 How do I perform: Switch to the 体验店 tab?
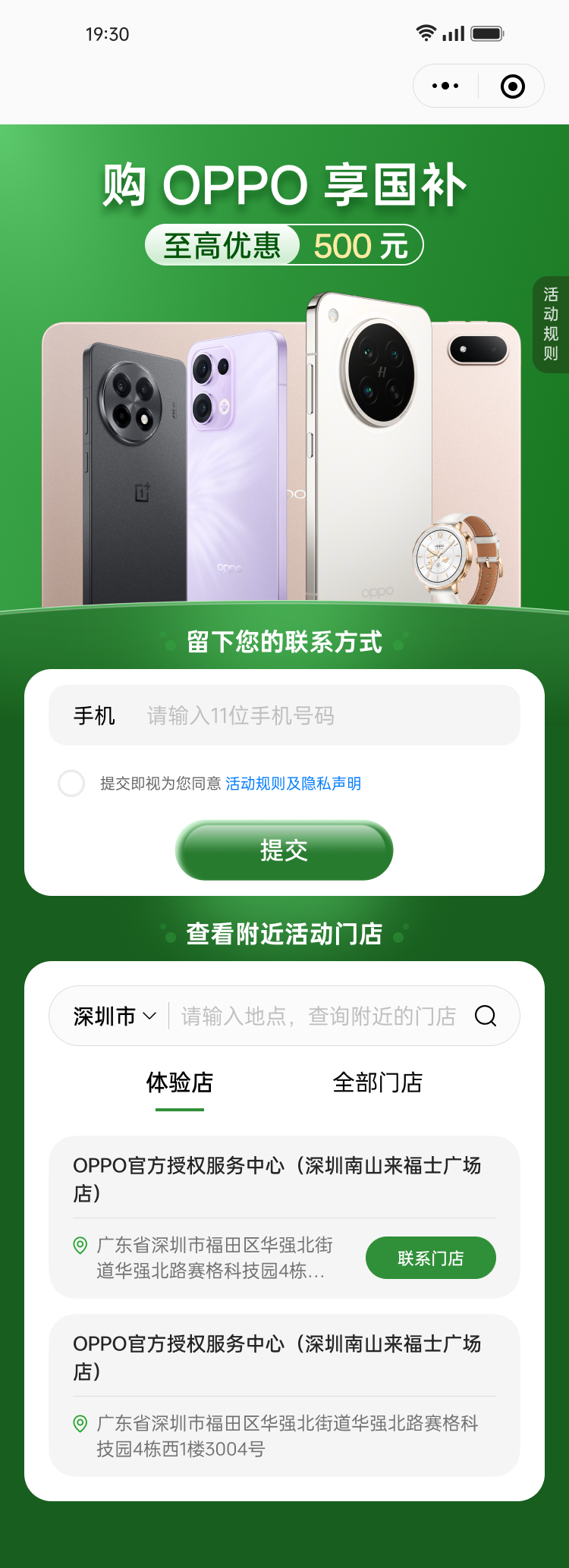pyautogui.click(x=180, y=1083)
